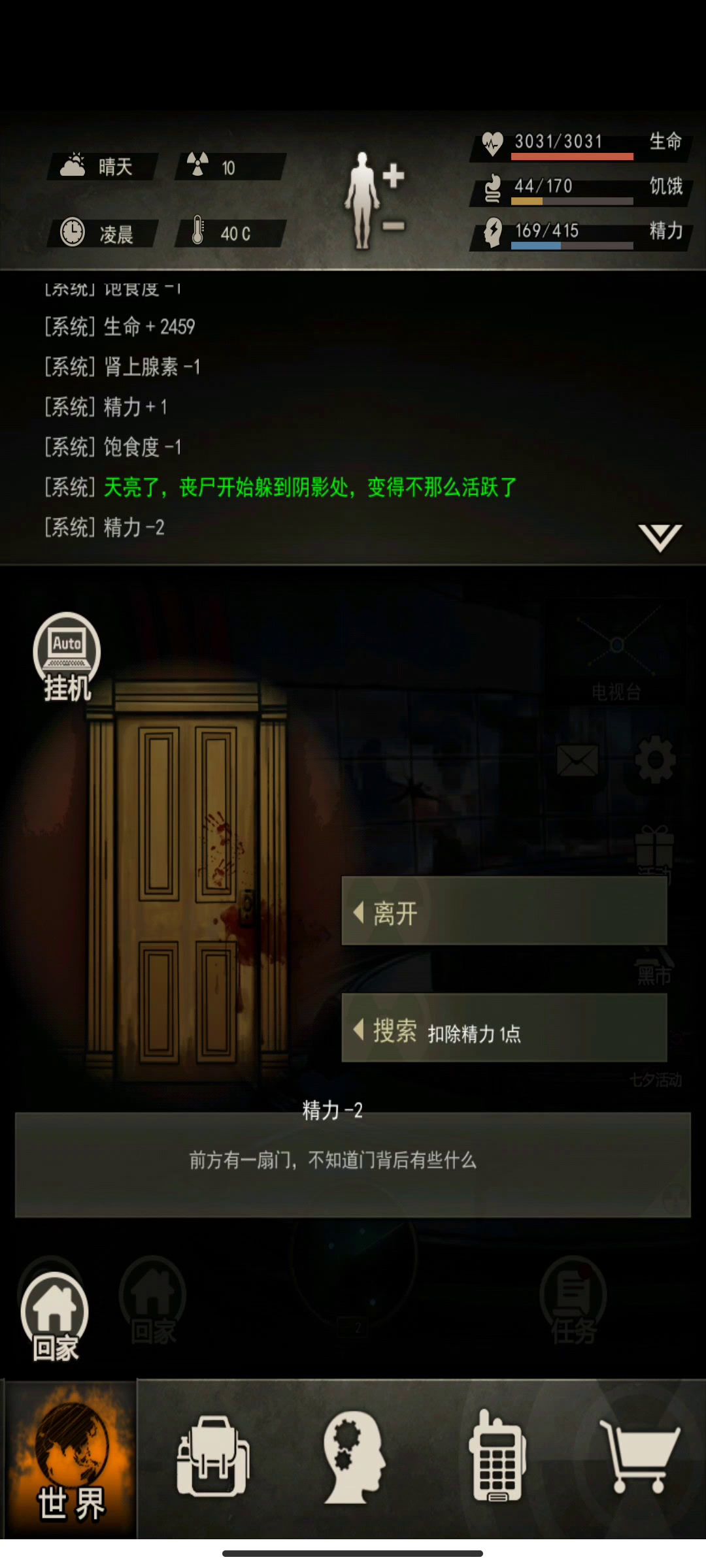Open the skills head-with-gears tab
Viewport: 706px width, 1568px height.
click(x=354, y=1458)
